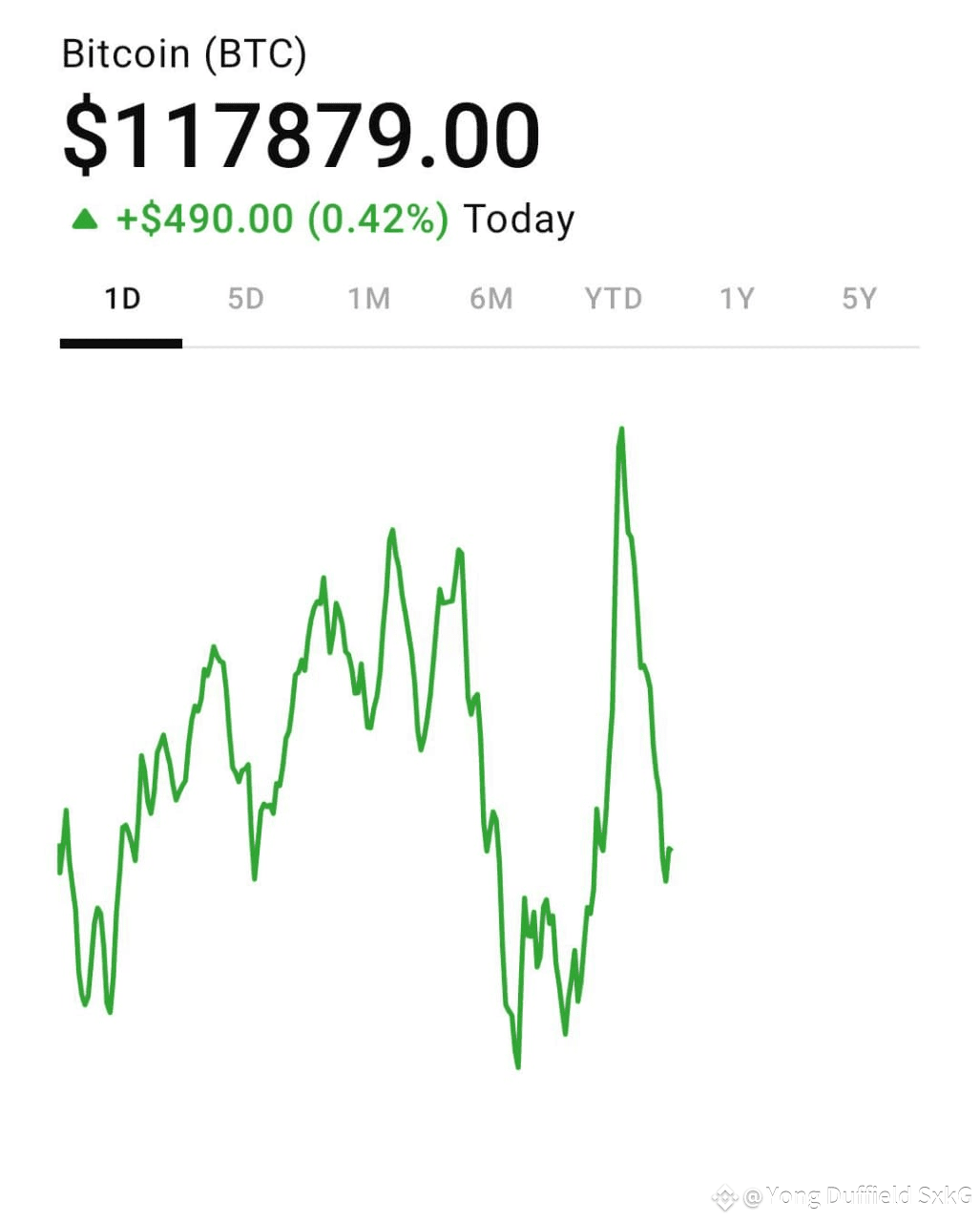980x1222 pixels.
Task: View the YTD price chart
Action: 613,300
